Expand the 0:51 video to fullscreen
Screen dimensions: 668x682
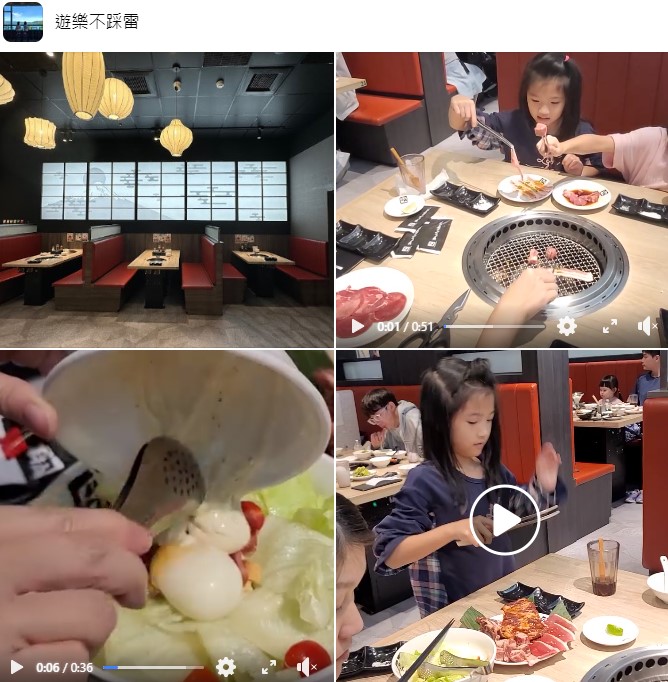[x=609, y=326]
